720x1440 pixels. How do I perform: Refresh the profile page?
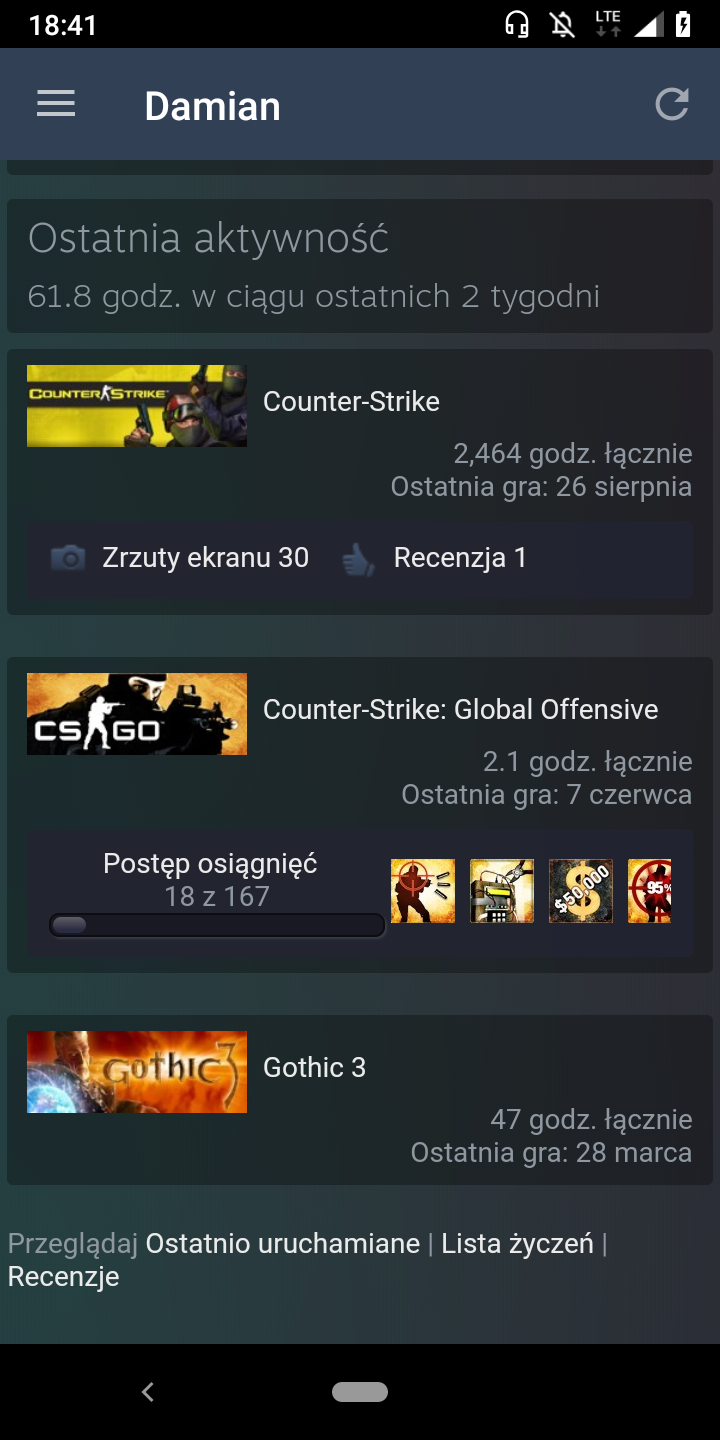point(672,104)
